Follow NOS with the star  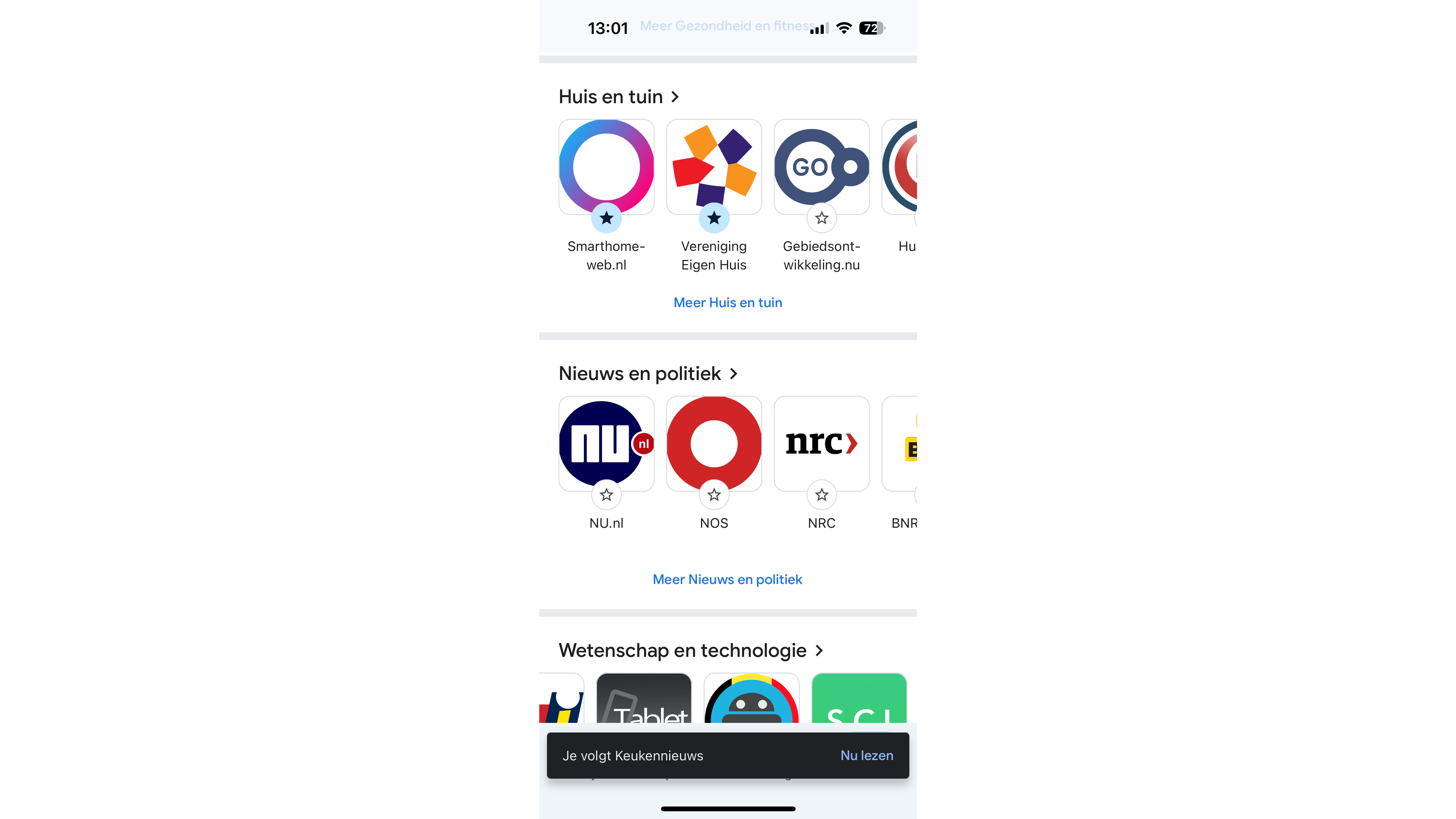(x=714, y=495)
